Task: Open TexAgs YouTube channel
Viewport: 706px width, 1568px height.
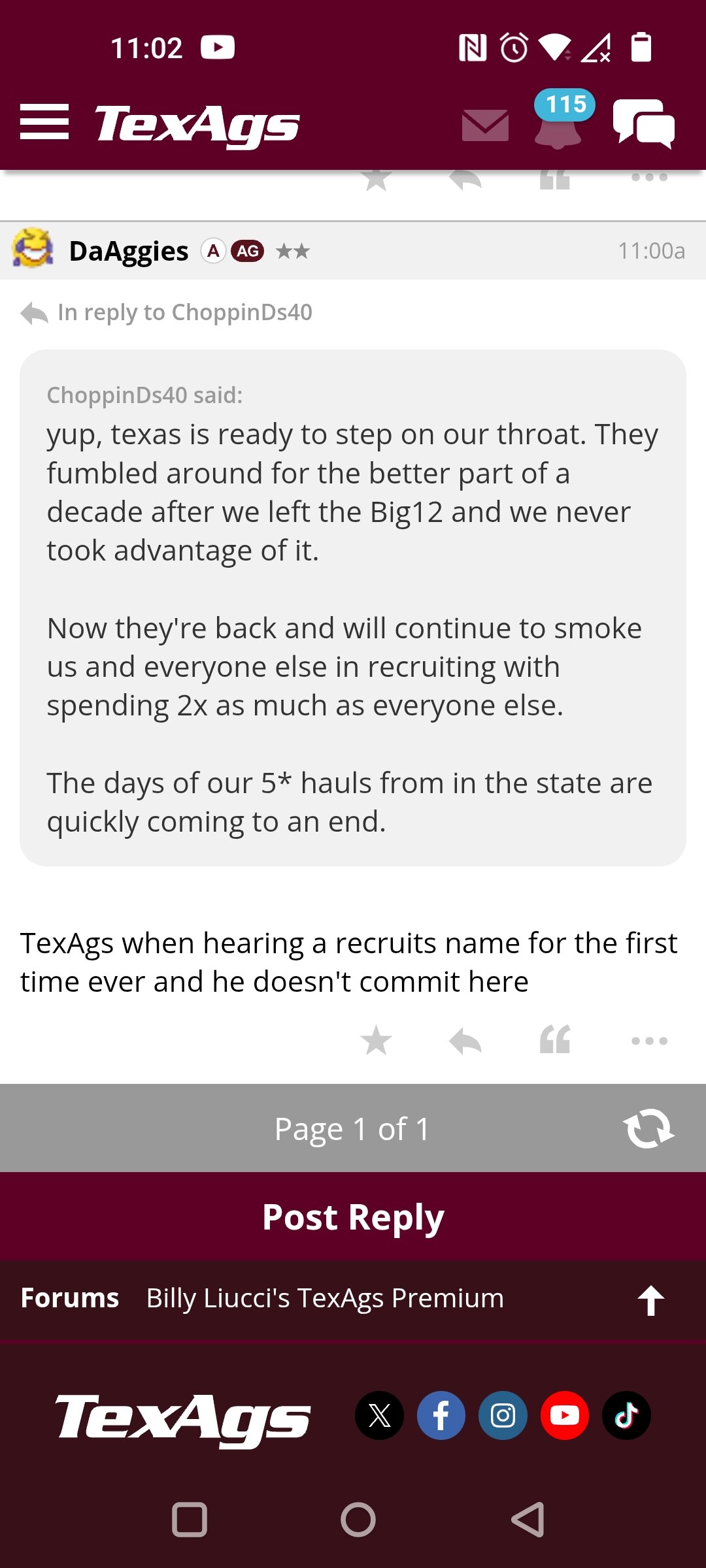Action: point(565,1415)
